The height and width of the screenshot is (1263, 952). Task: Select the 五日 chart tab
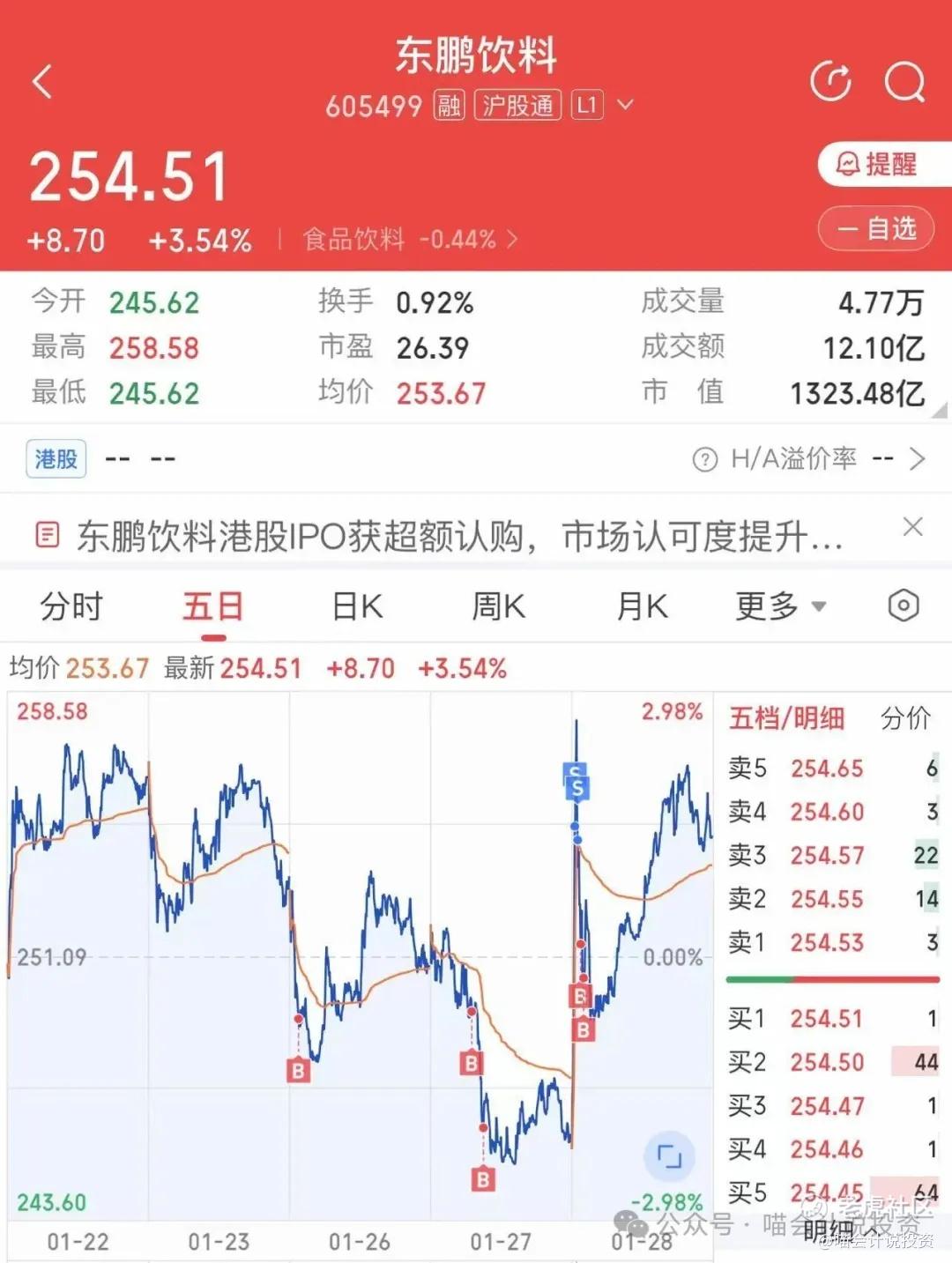(212, 606)
